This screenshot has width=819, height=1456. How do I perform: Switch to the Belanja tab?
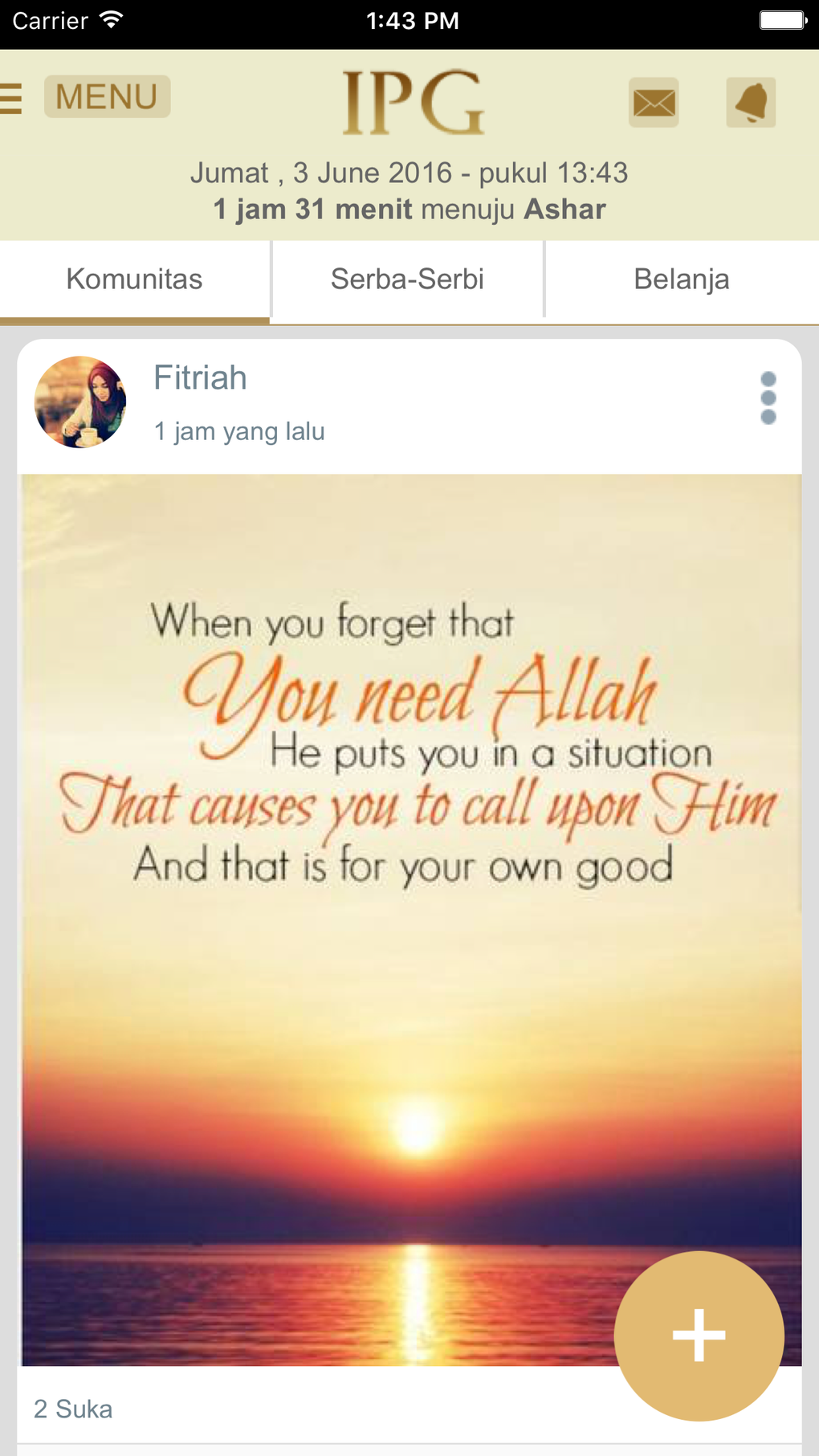[x=681, y=279]
